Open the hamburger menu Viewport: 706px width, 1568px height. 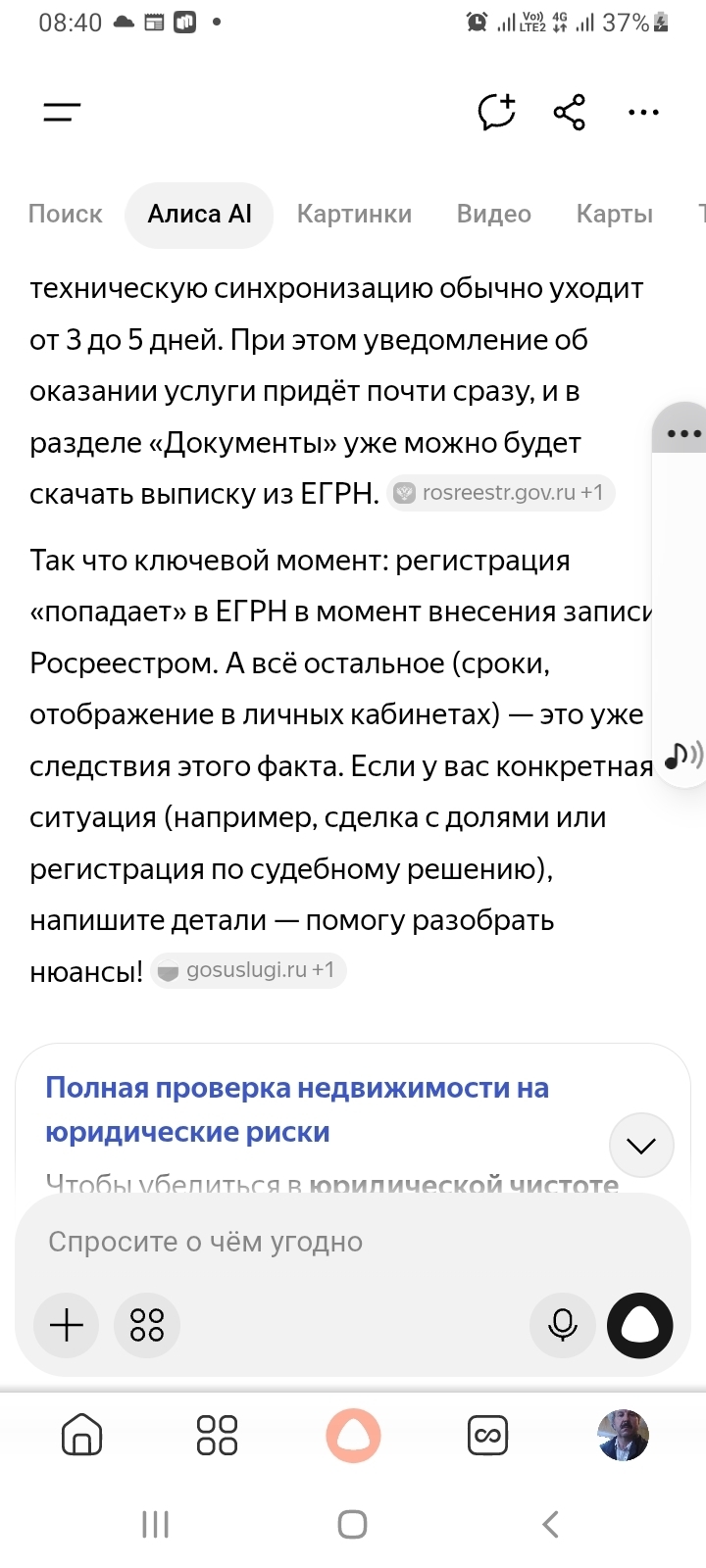coord(62,113)
